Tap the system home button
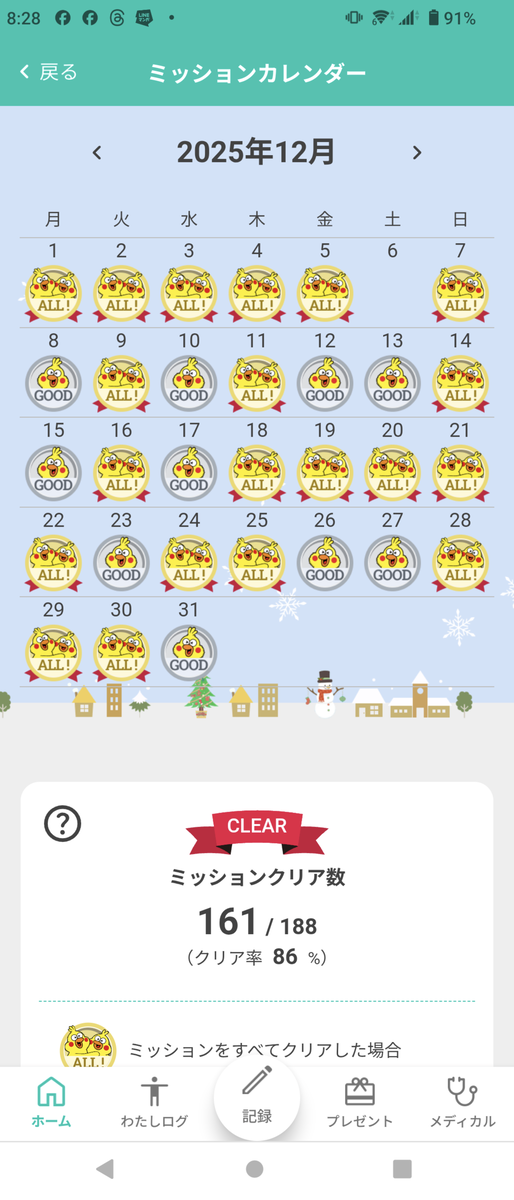 coord(255,1169)
